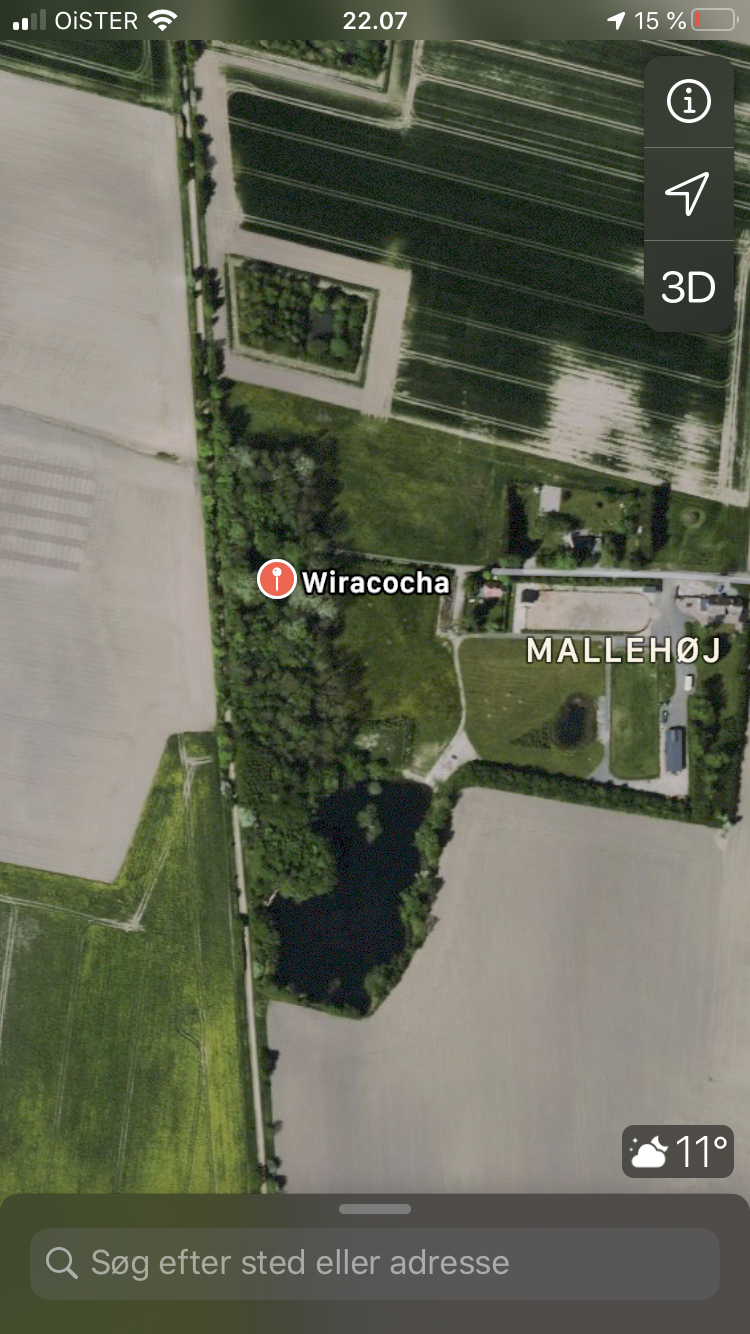Open the map info settings button
The image size is (750, 1334).
pyautogui.click(x=689, y=101)
